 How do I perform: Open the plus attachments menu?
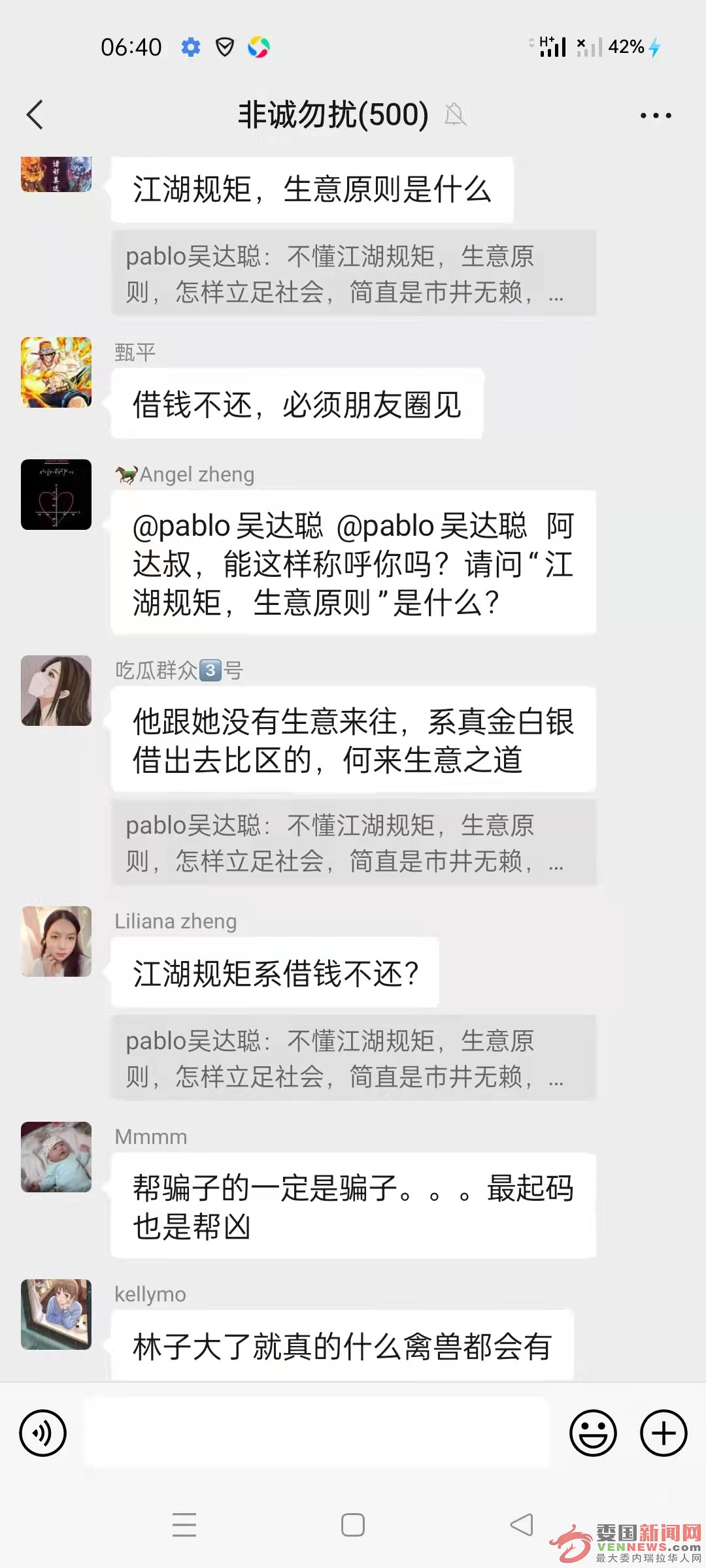[x=663, y=1433]
